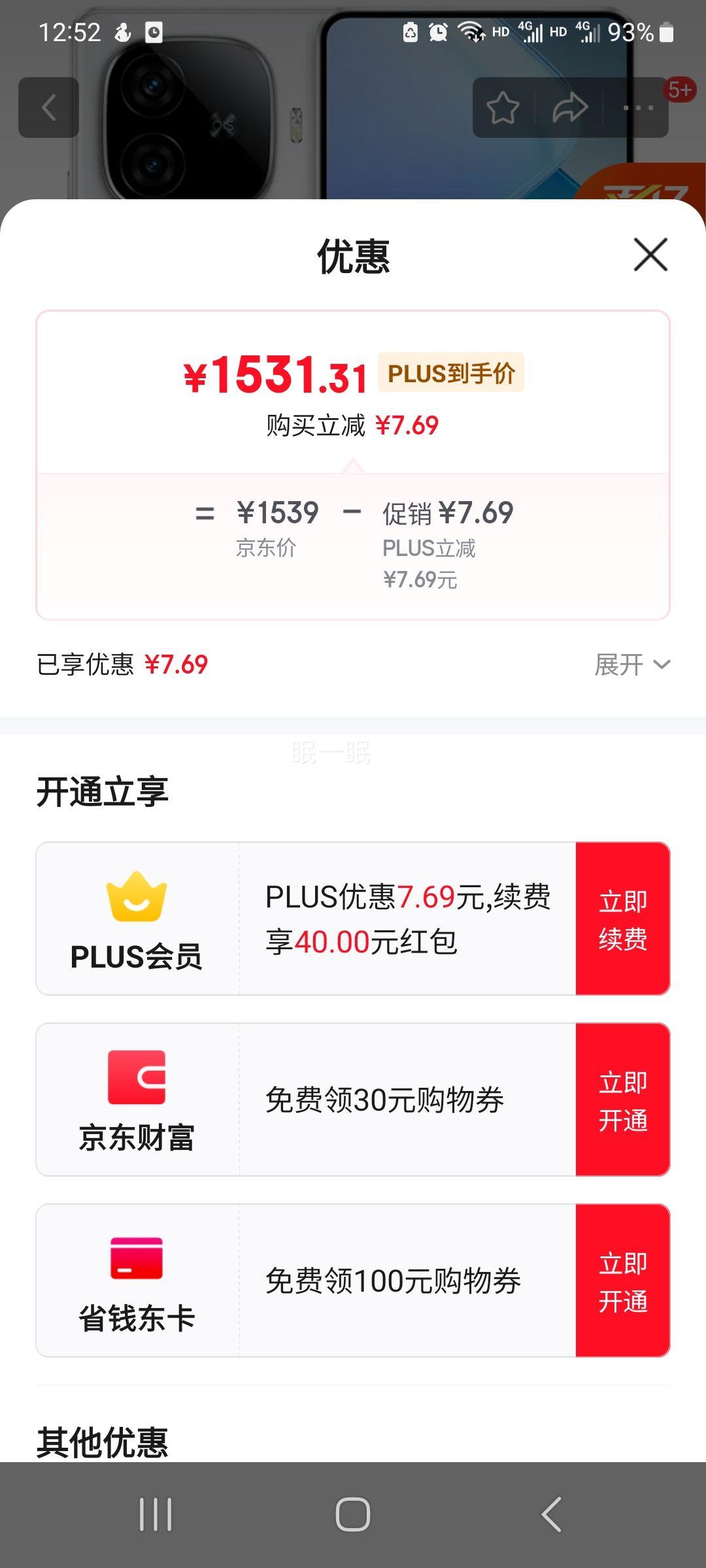Image resolution: width=706 pixels, height=1568 pixels.
Task: Tap the system back button
Action: coord(551,1514)
